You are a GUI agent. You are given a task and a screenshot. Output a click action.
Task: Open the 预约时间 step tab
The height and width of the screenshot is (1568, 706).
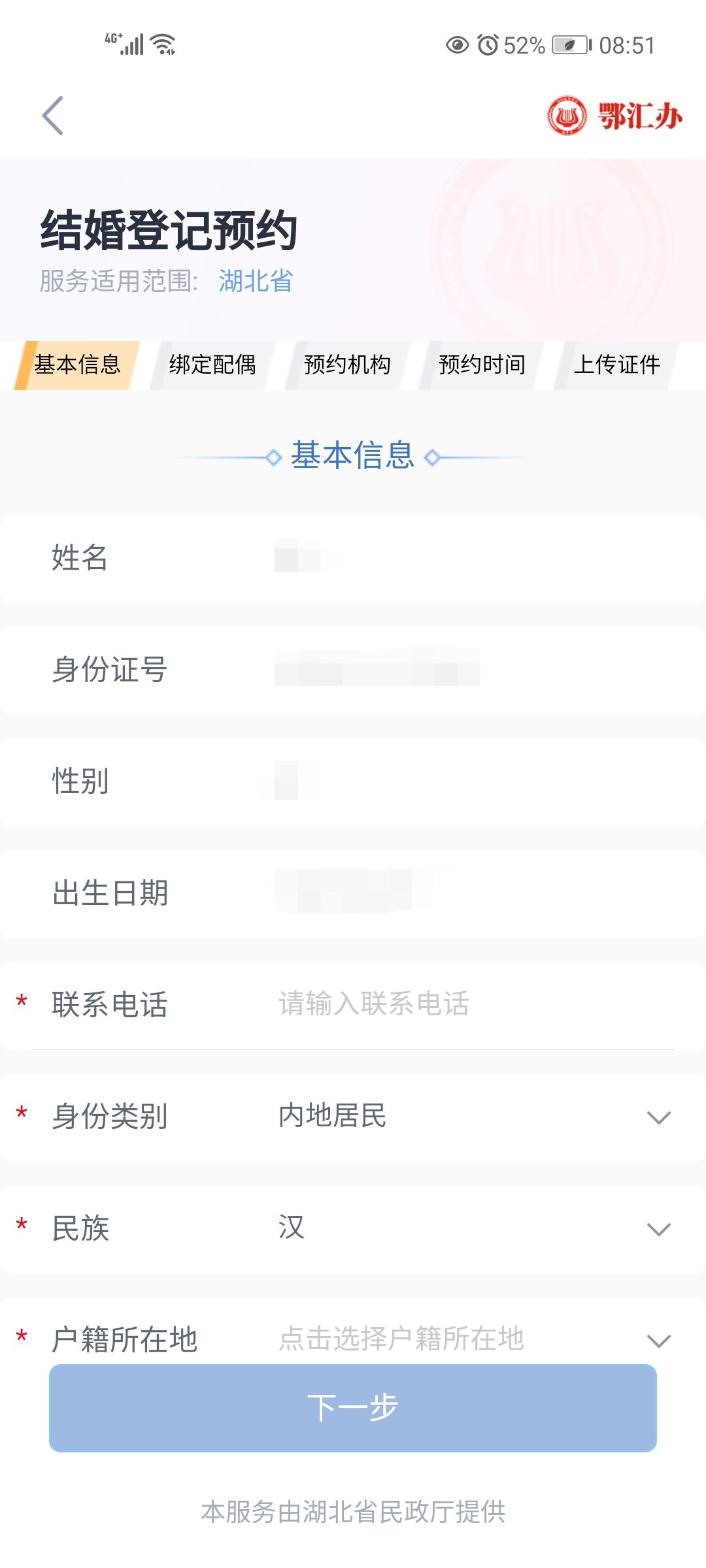[482, 365]
